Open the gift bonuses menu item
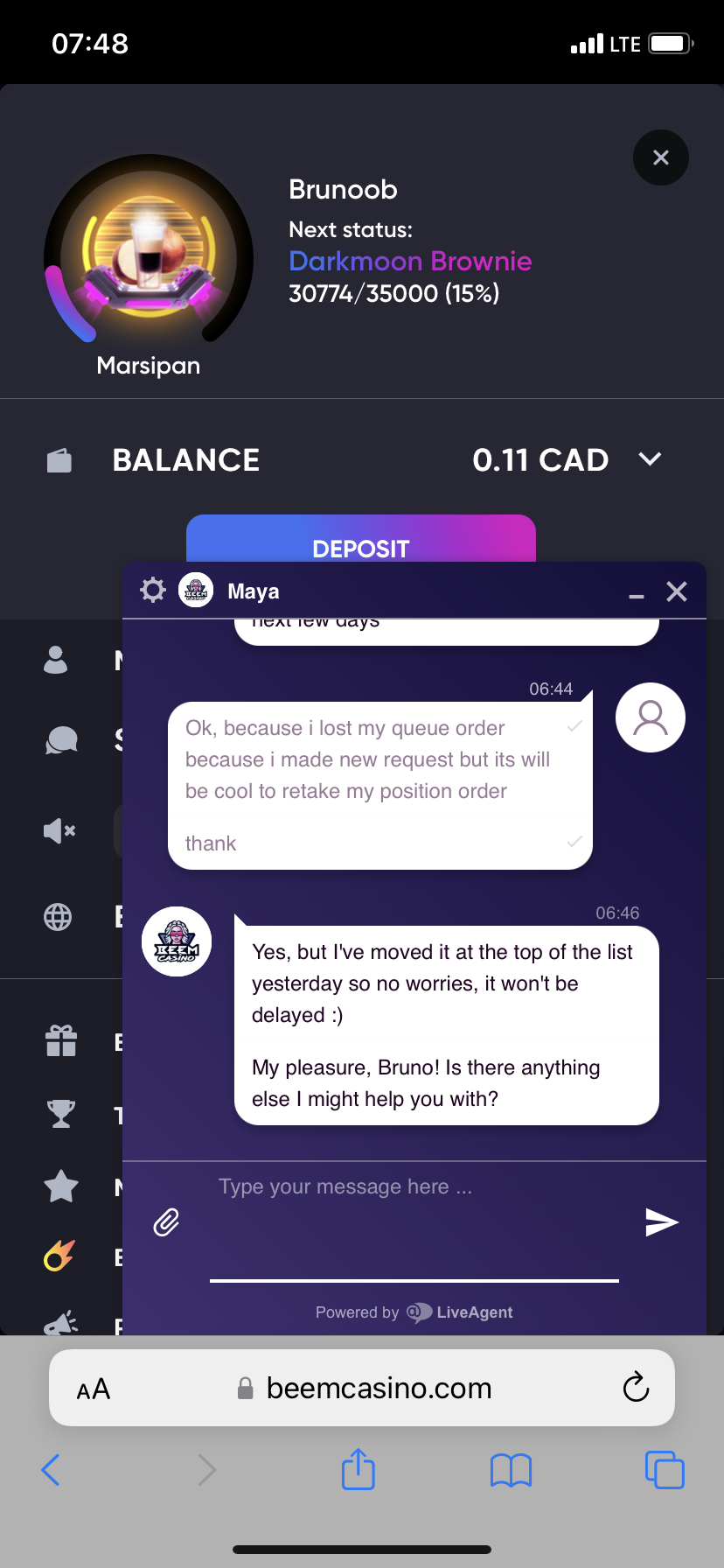 [x=61, y=1041]
